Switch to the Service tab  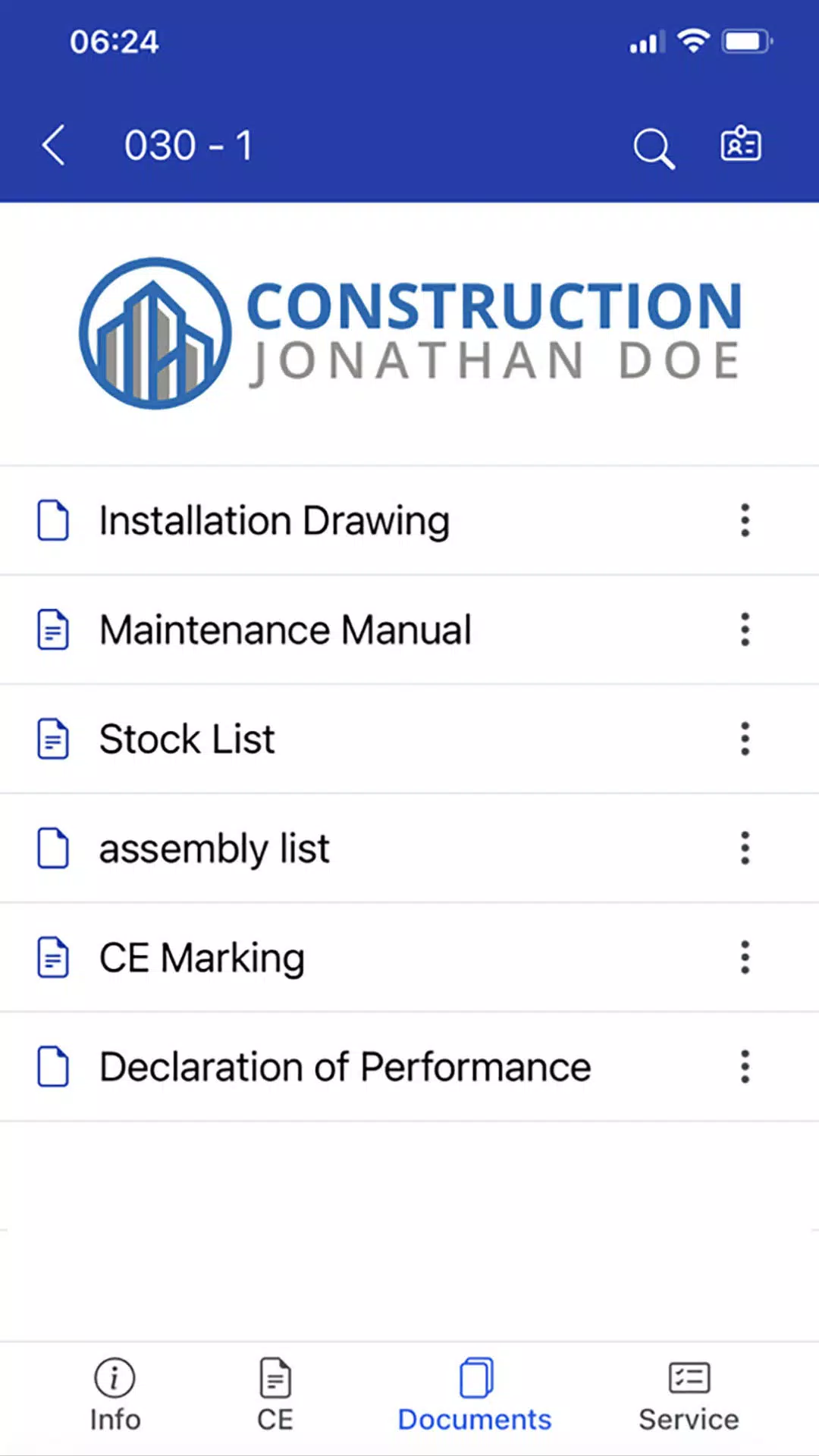tap(689, 1395)
